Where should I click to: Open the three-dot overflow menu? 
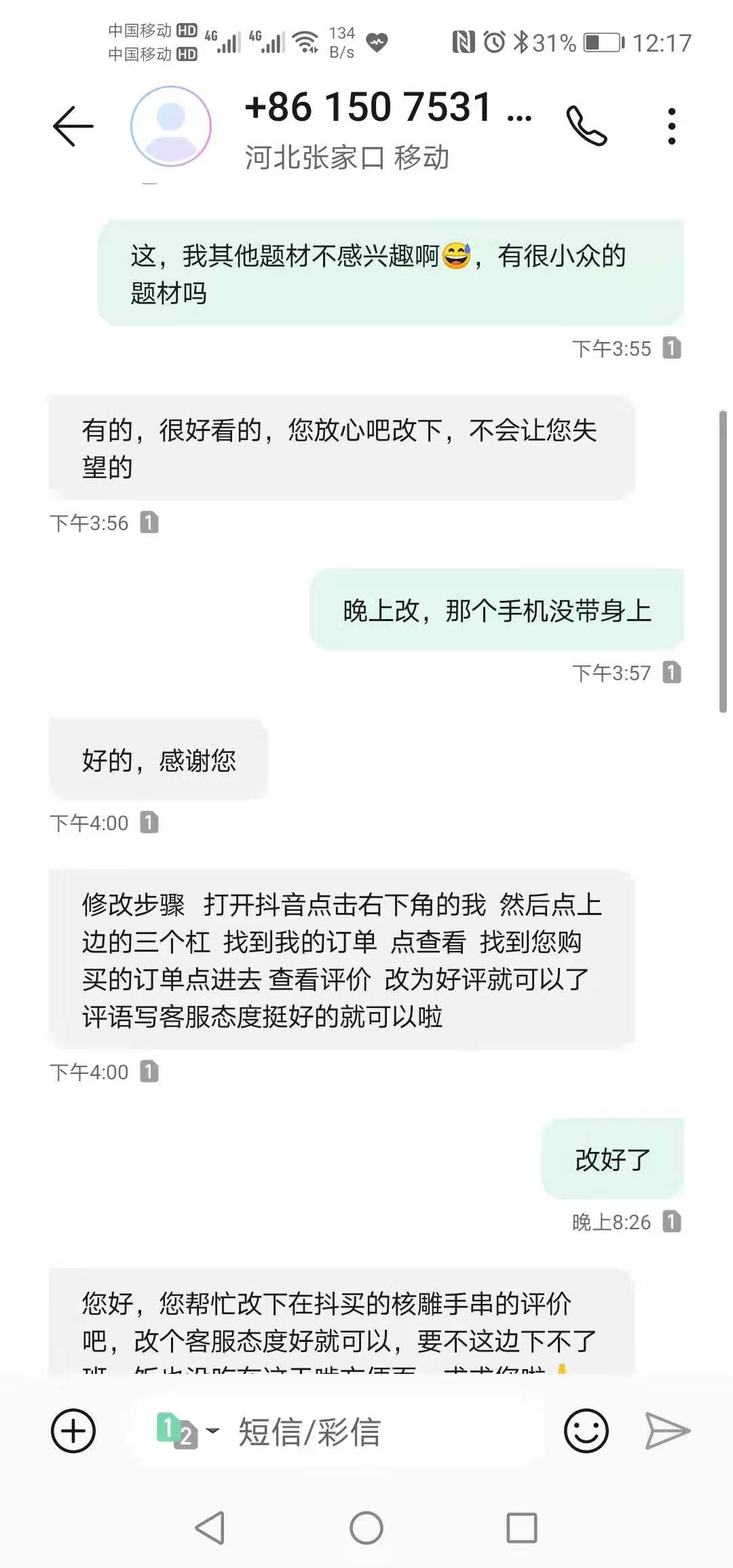pos(671,126)
